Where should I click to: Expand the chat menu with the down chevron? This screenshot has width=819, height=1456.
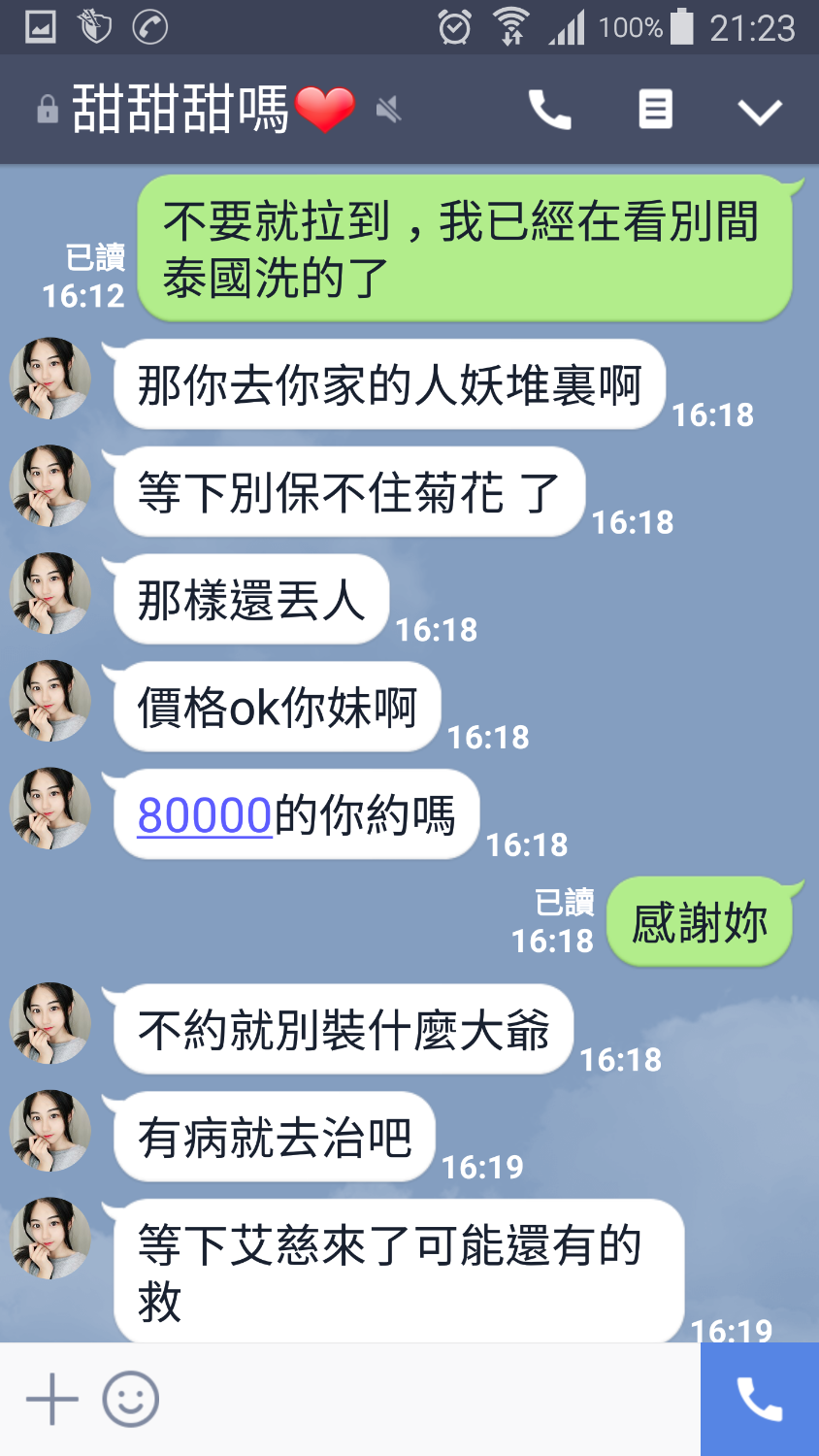[760, 109]
